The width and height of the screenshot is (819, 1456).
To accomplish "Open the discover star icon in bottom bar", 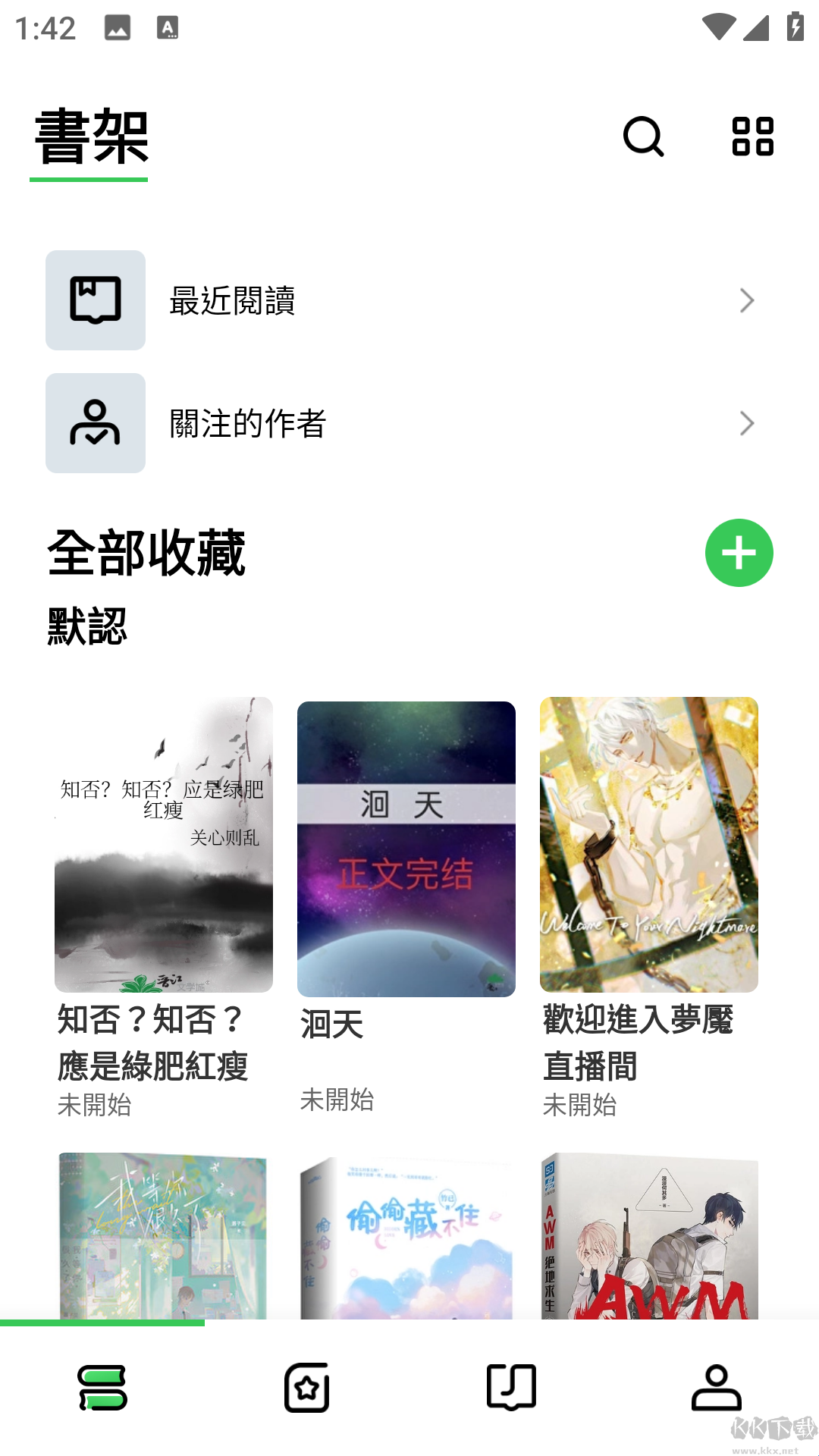I will point(306,1389).
